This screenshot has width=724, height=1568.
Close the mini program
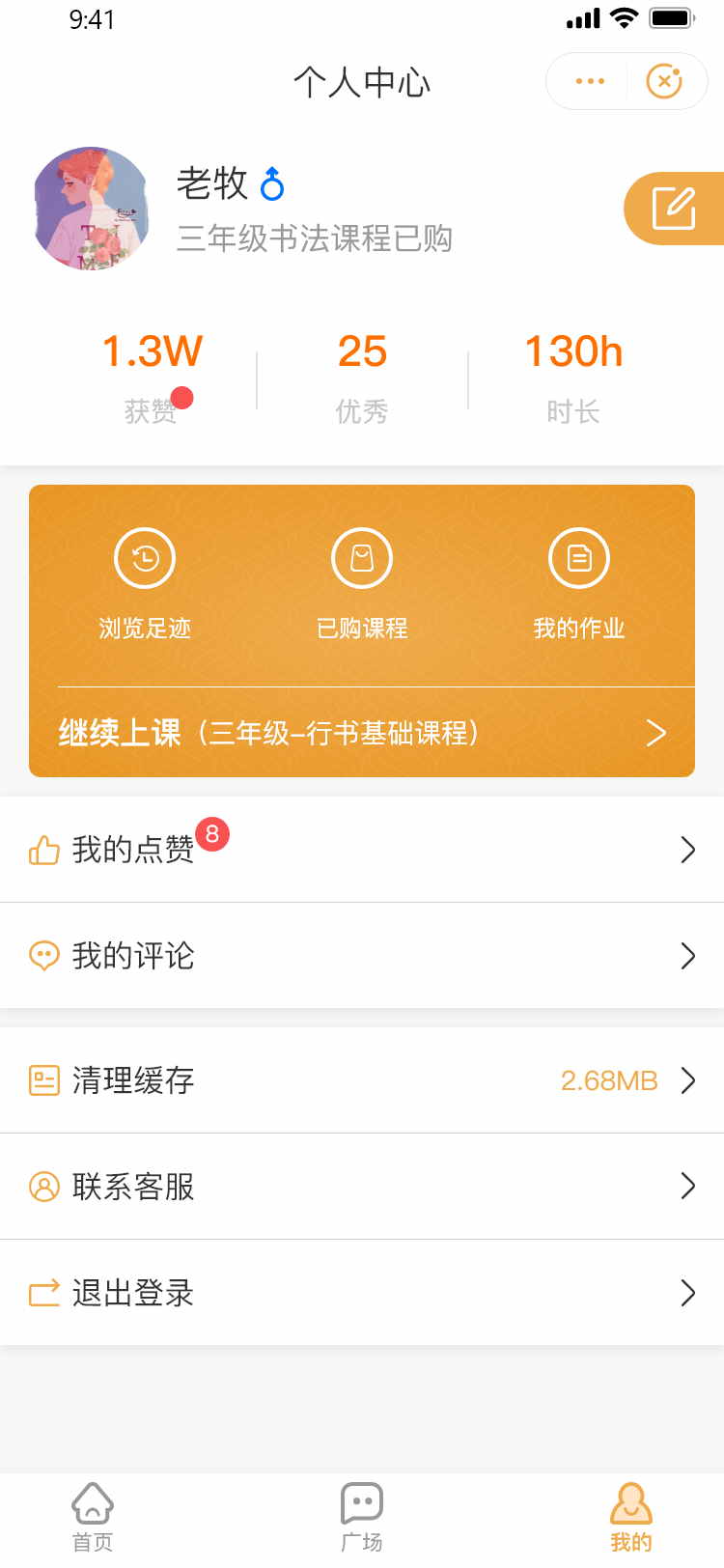(x=664, y=81)
